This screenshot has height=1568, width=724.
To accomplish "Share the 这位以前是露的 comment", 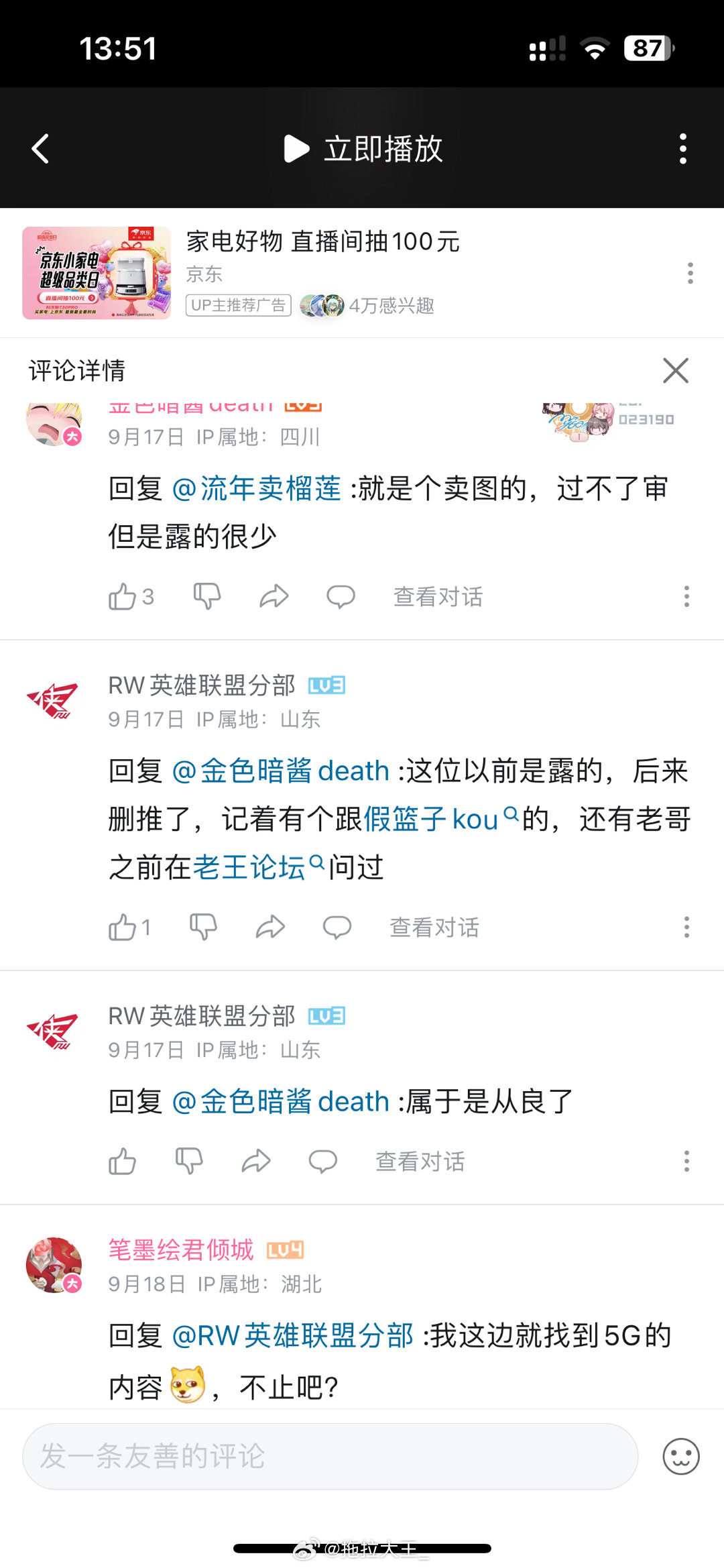I will coord(270,927).
